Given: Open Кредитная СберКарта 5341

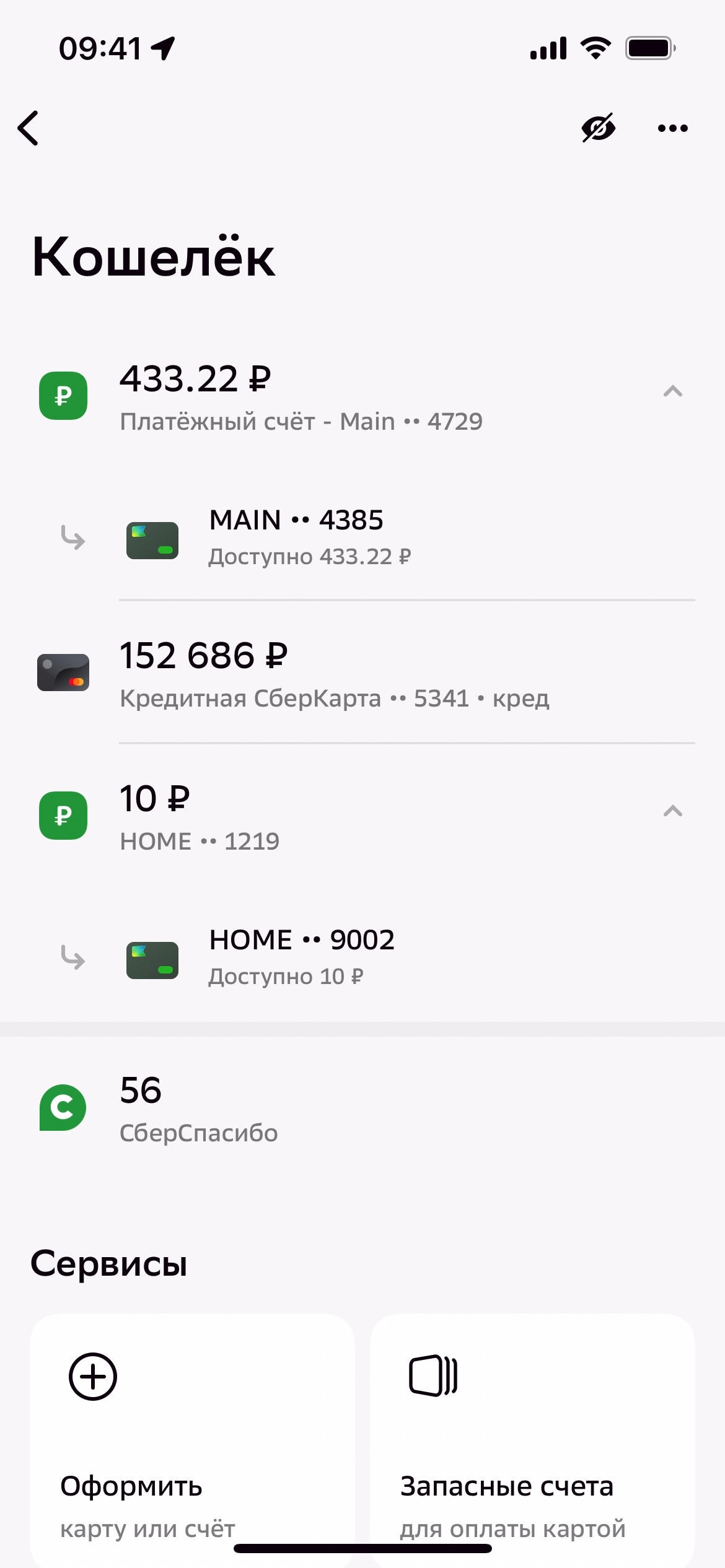Looking at the screenshot, I should [x=335, y=674].
